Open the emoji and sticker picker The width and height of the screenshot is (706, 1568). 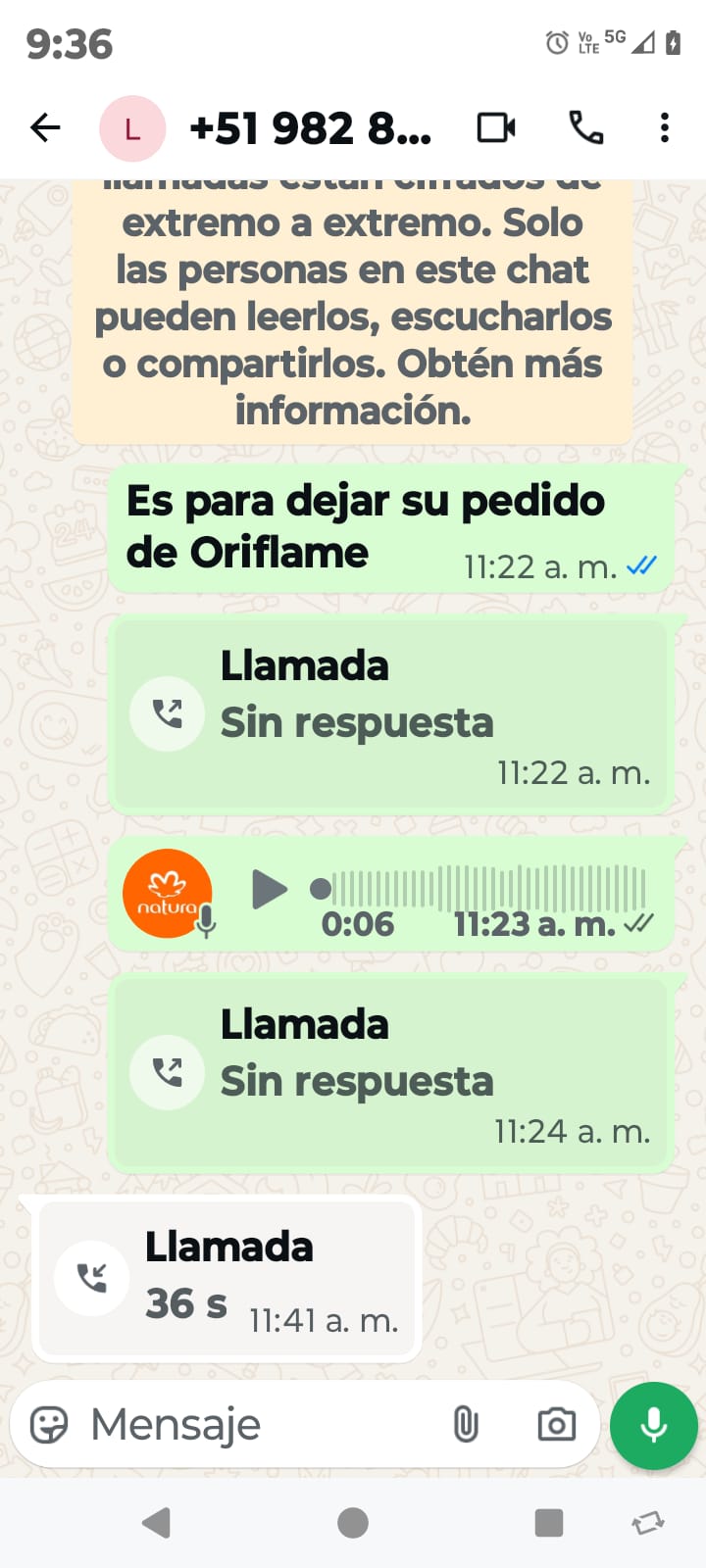click(49, 1425)
